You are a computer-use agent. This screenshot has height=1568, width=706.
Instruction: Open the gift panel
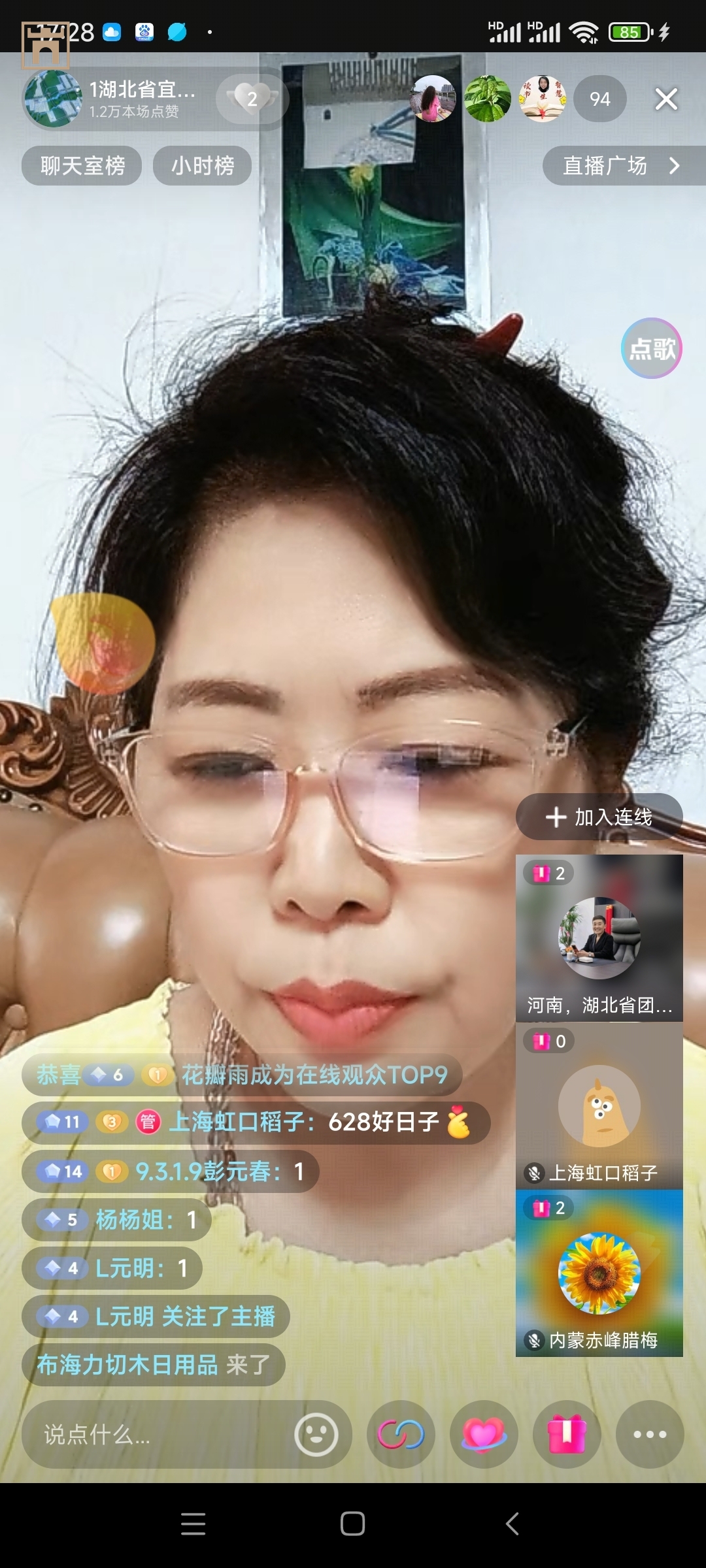coord(567,1435)
